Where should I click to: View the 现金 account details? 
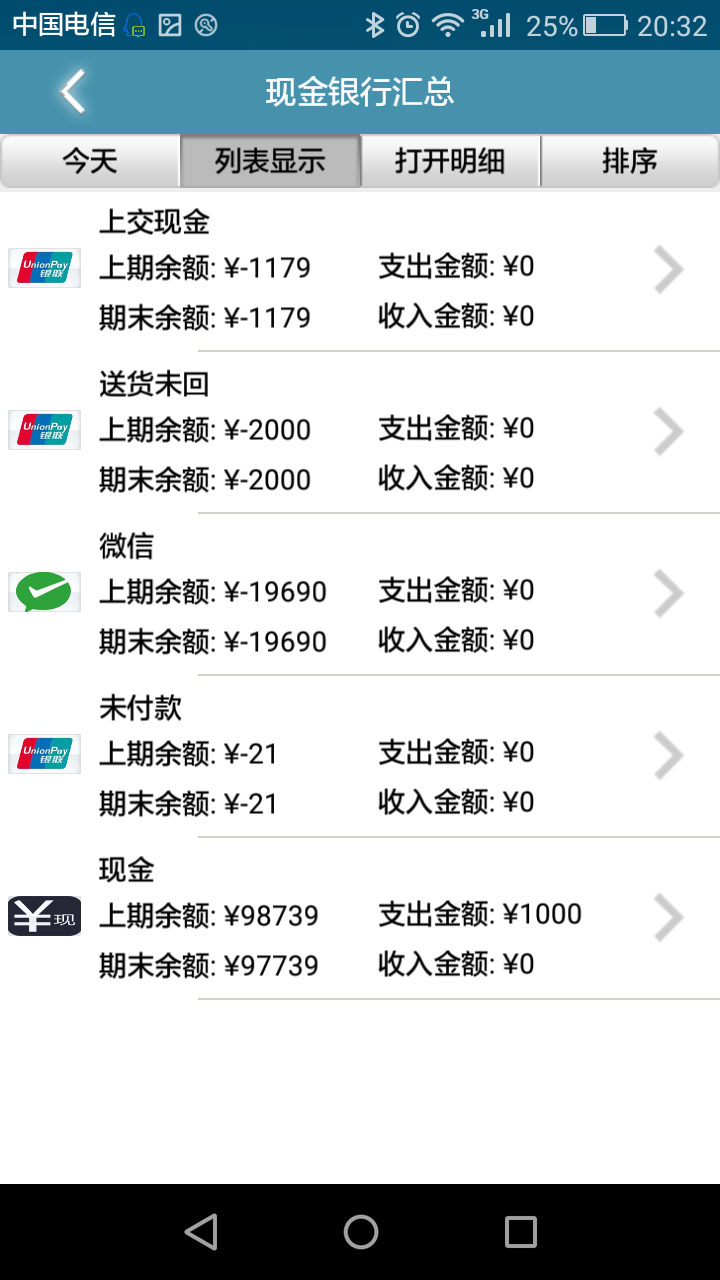[360, 918]
